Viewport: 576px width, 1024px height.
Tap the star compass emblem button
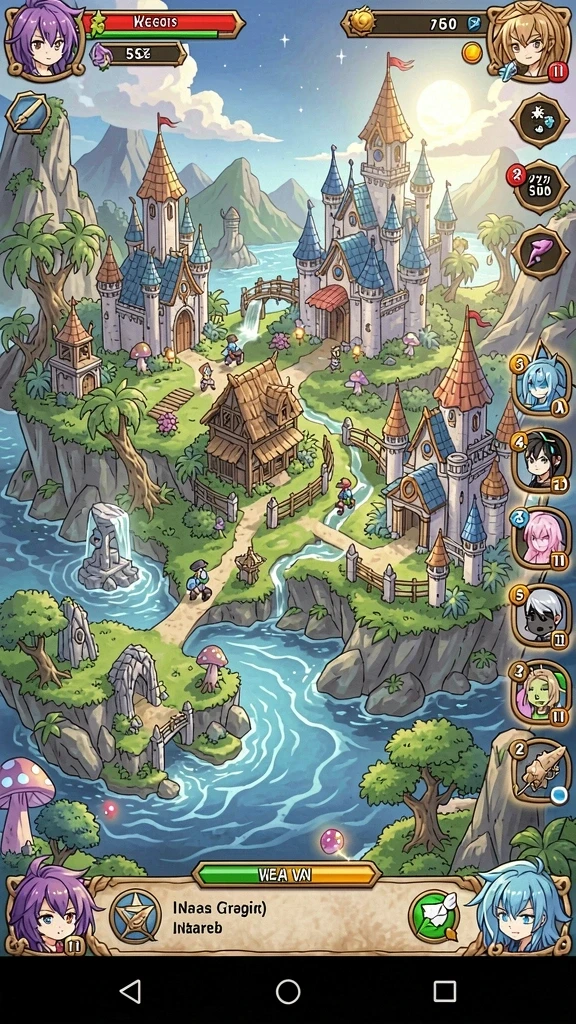coord(136,916)
